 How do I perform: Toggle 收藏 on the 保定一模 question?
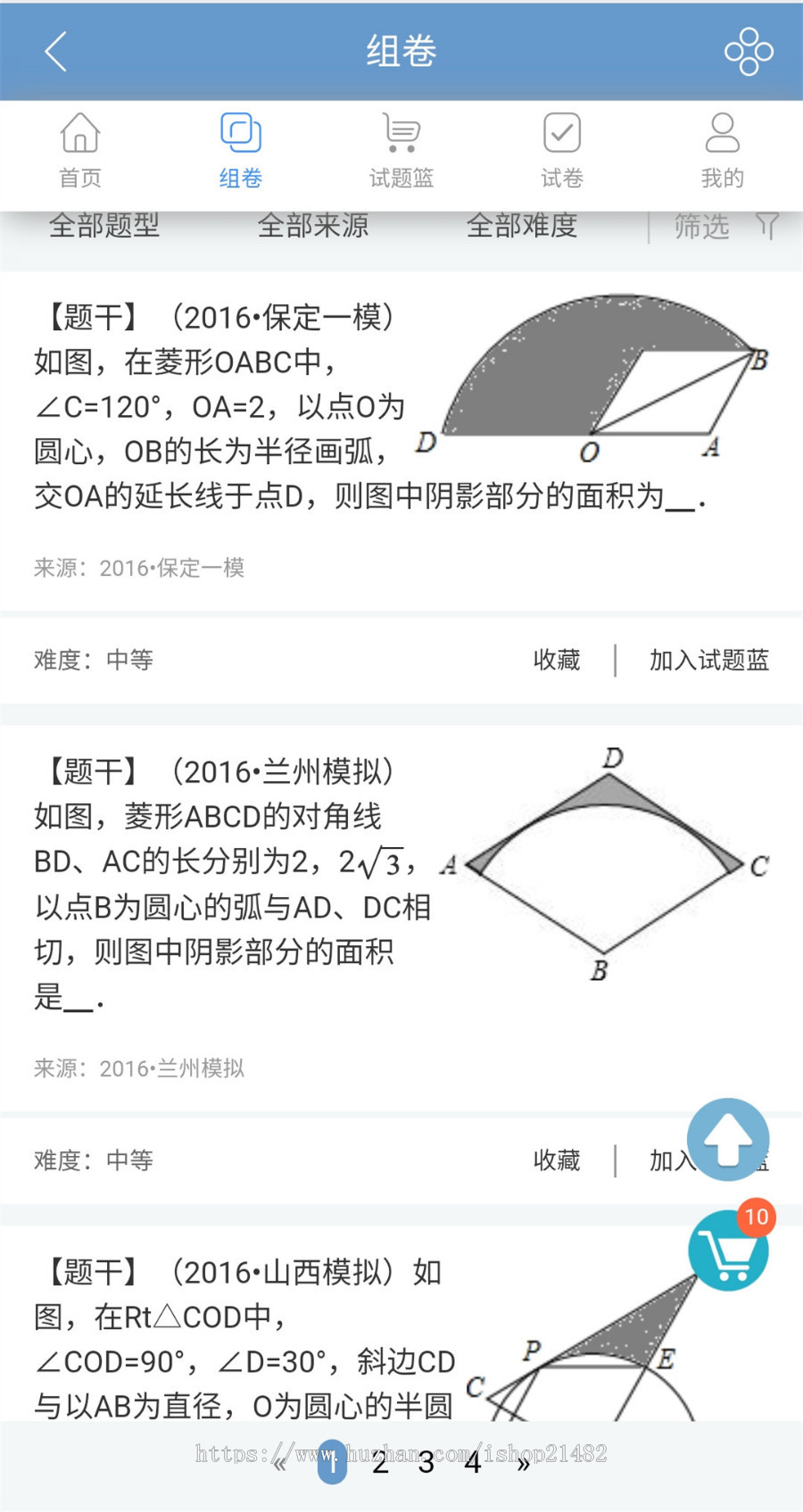557,660
